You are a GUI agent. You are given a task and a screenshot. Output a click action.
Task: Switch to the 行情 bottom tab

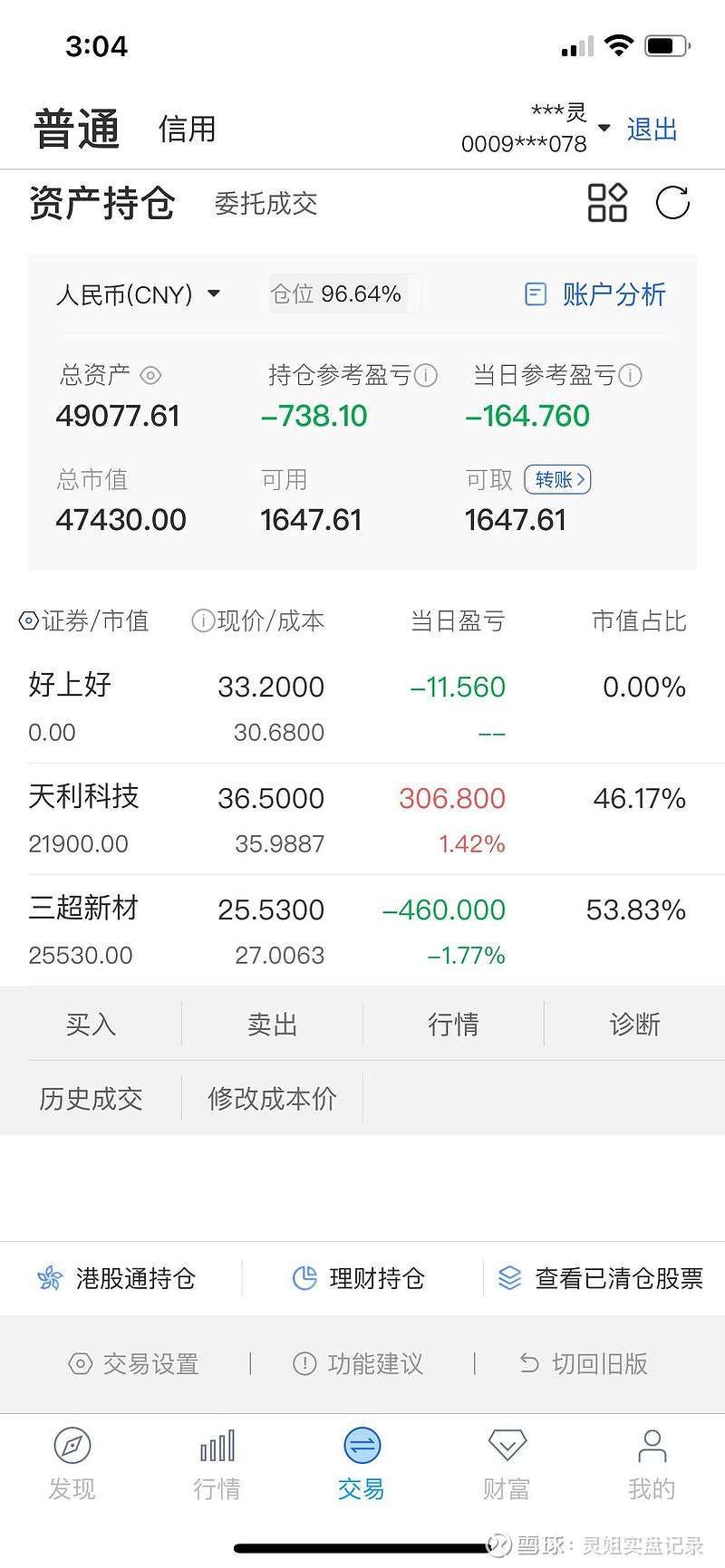217,1465
